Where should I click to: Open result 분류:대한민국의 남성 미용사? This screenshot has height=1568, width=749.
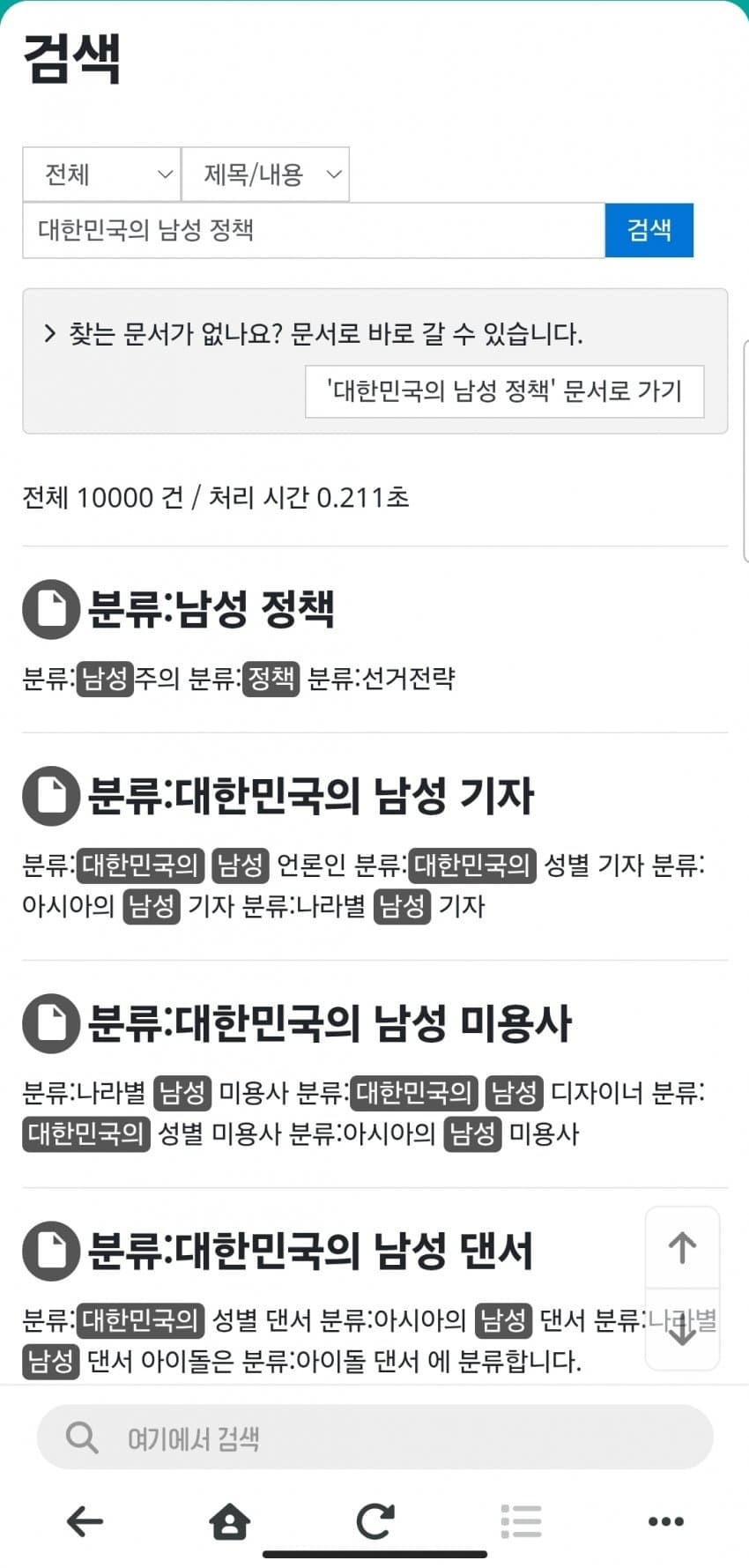(330, 1023)
